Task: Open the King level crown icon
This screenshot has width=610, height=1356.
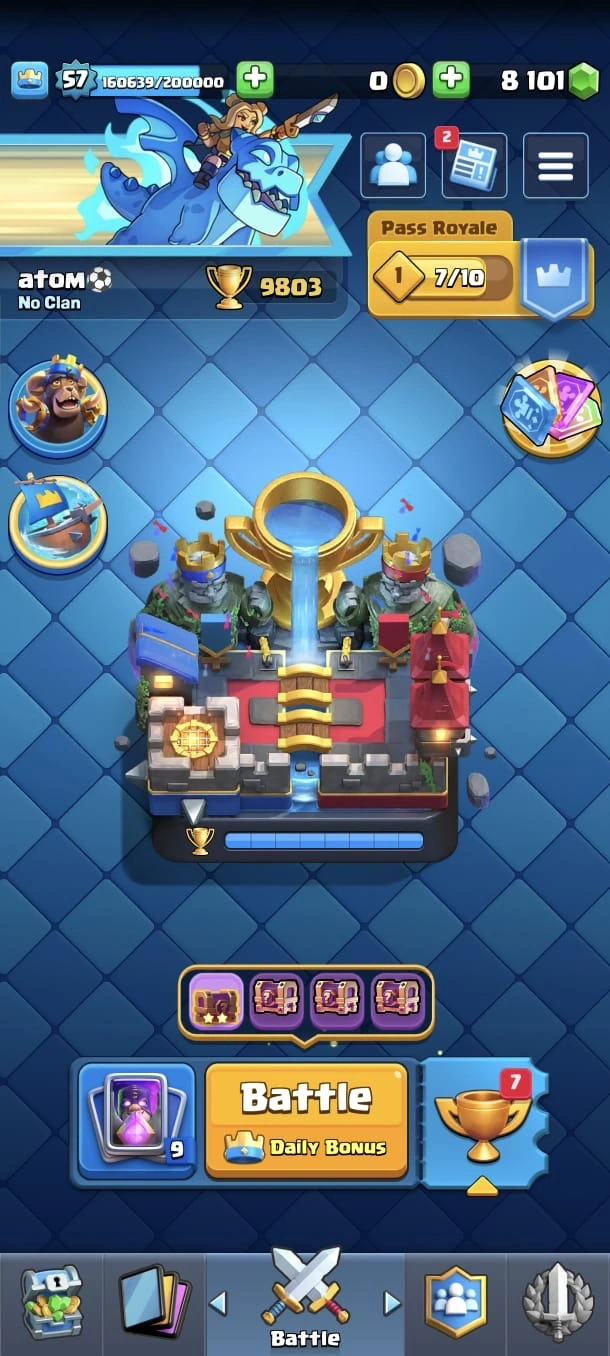Action: pyautogui.click(x=30, y=80)
